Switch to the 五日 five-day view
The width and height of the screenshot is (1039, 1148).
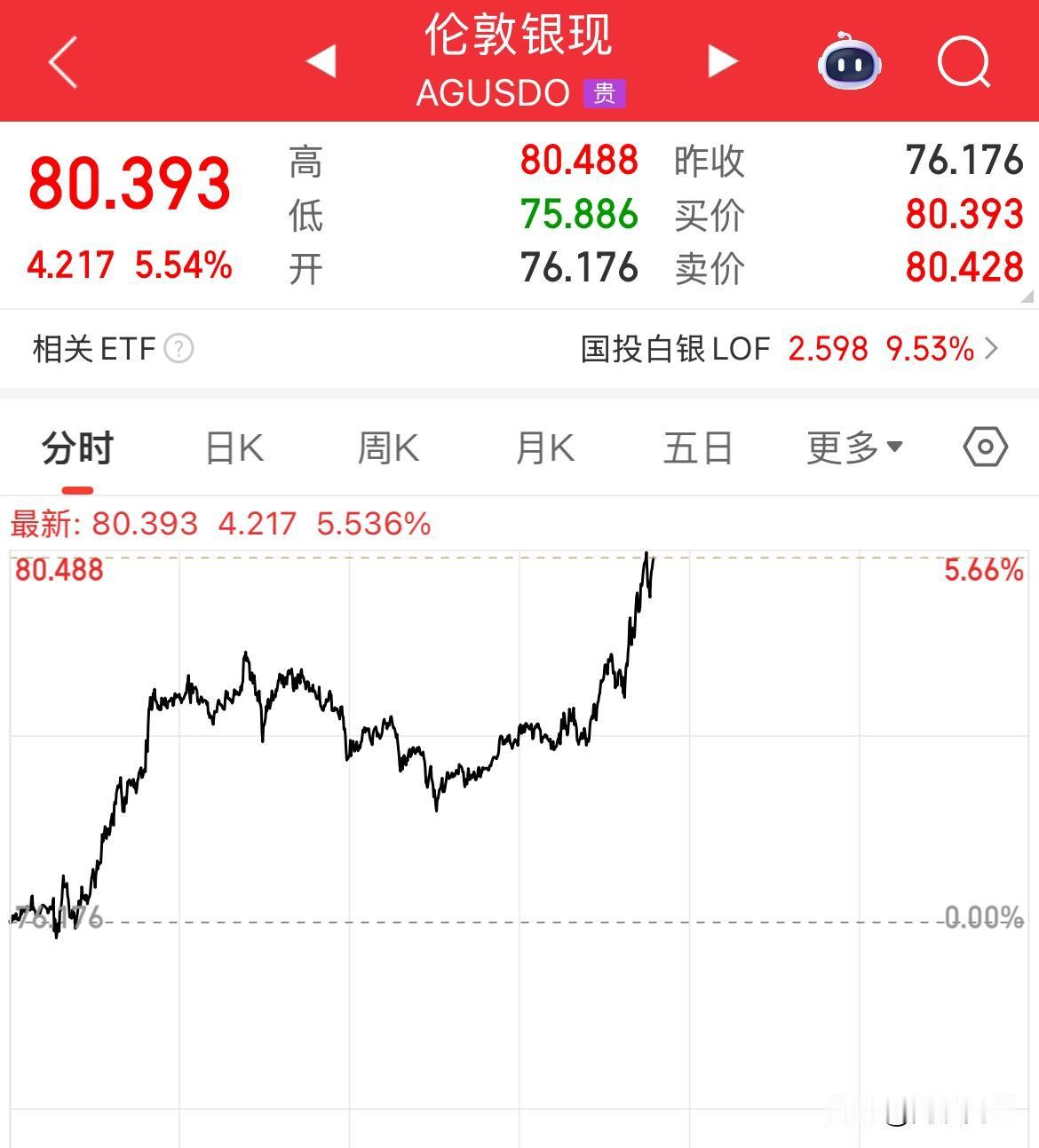699,448
